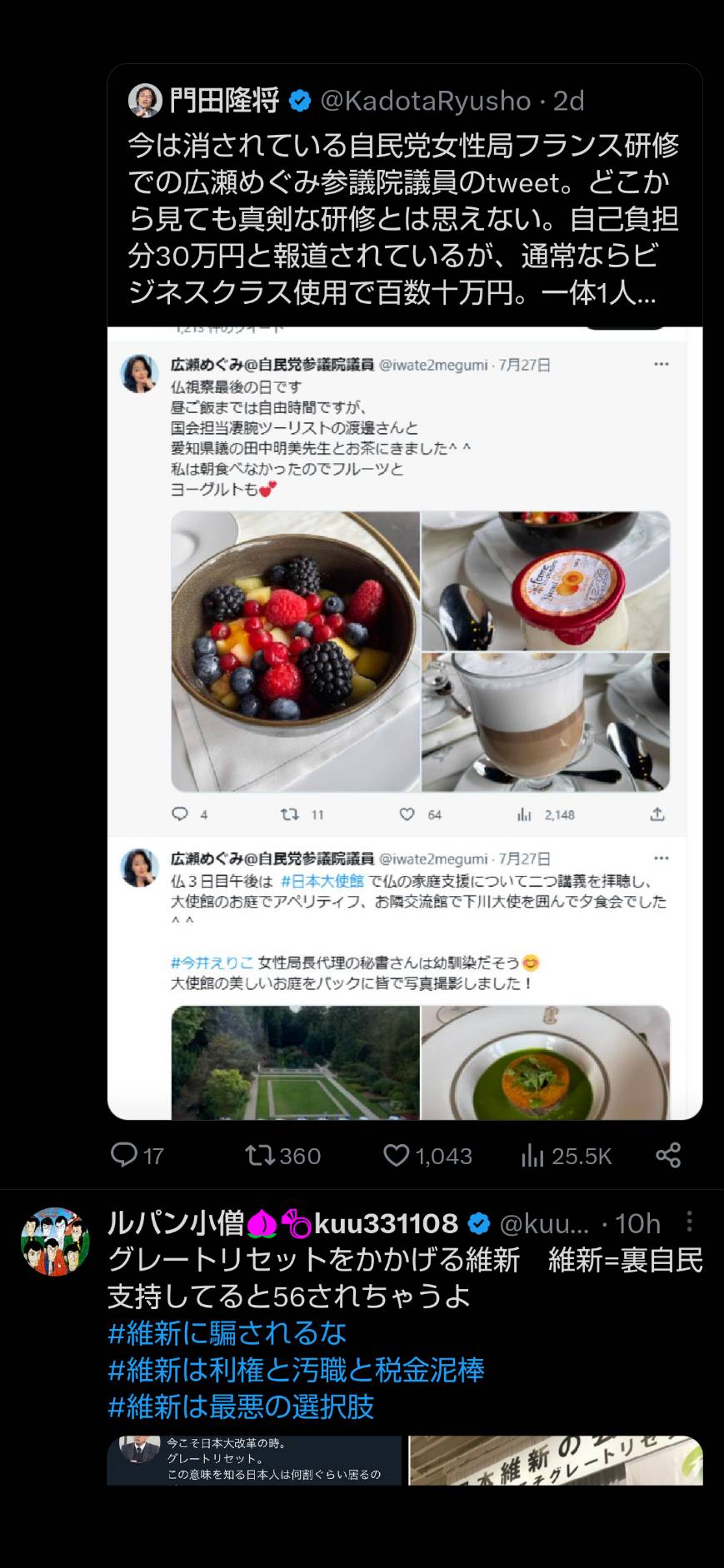The height and width of the screenshot is (1568, 724).
Task: Open hashtag #維新に騙されるな
Action: tap(227, 1333)
